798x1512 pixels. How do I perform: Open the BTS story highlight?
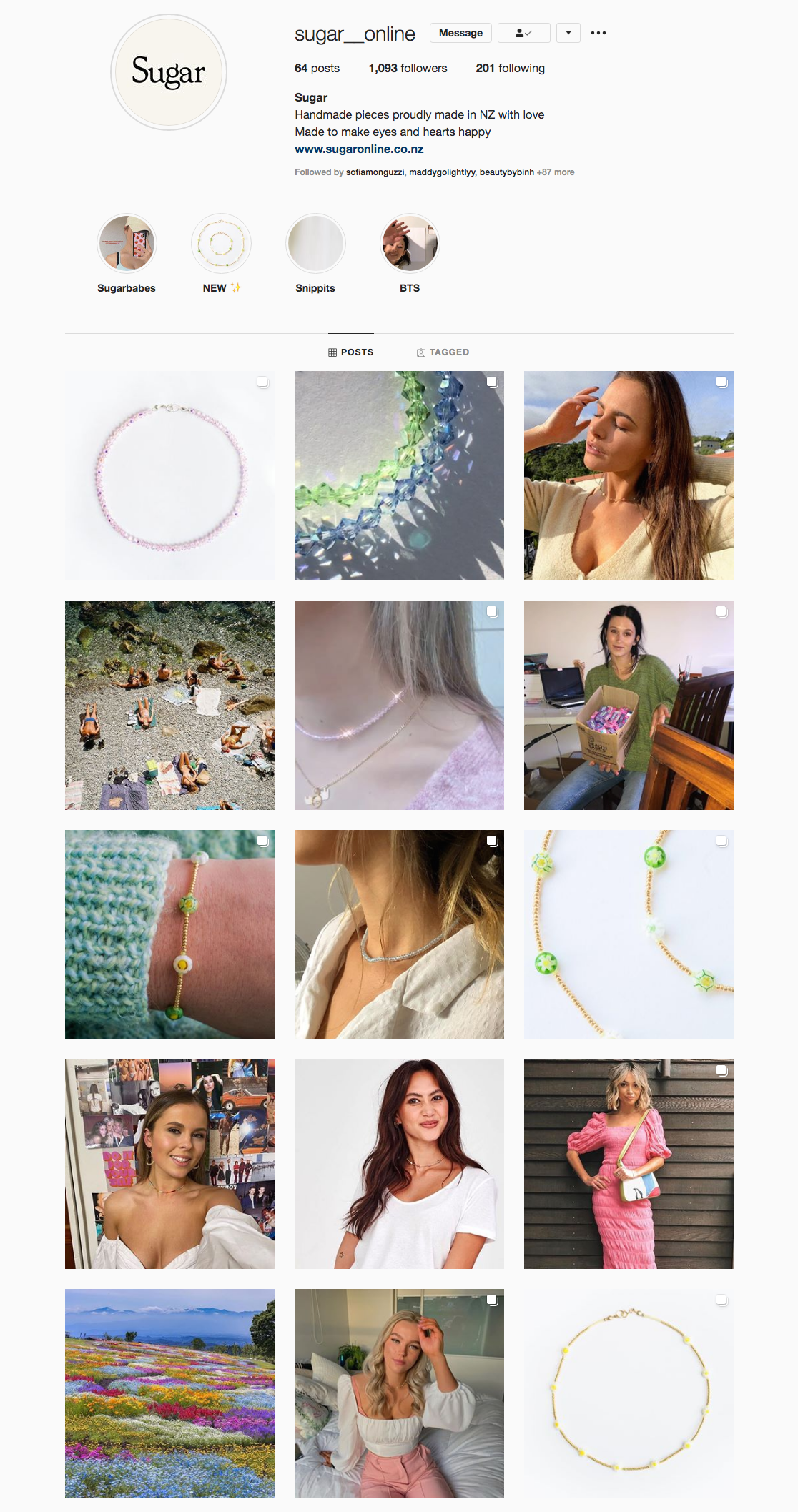pyautogui.click(x=410, y=244)
